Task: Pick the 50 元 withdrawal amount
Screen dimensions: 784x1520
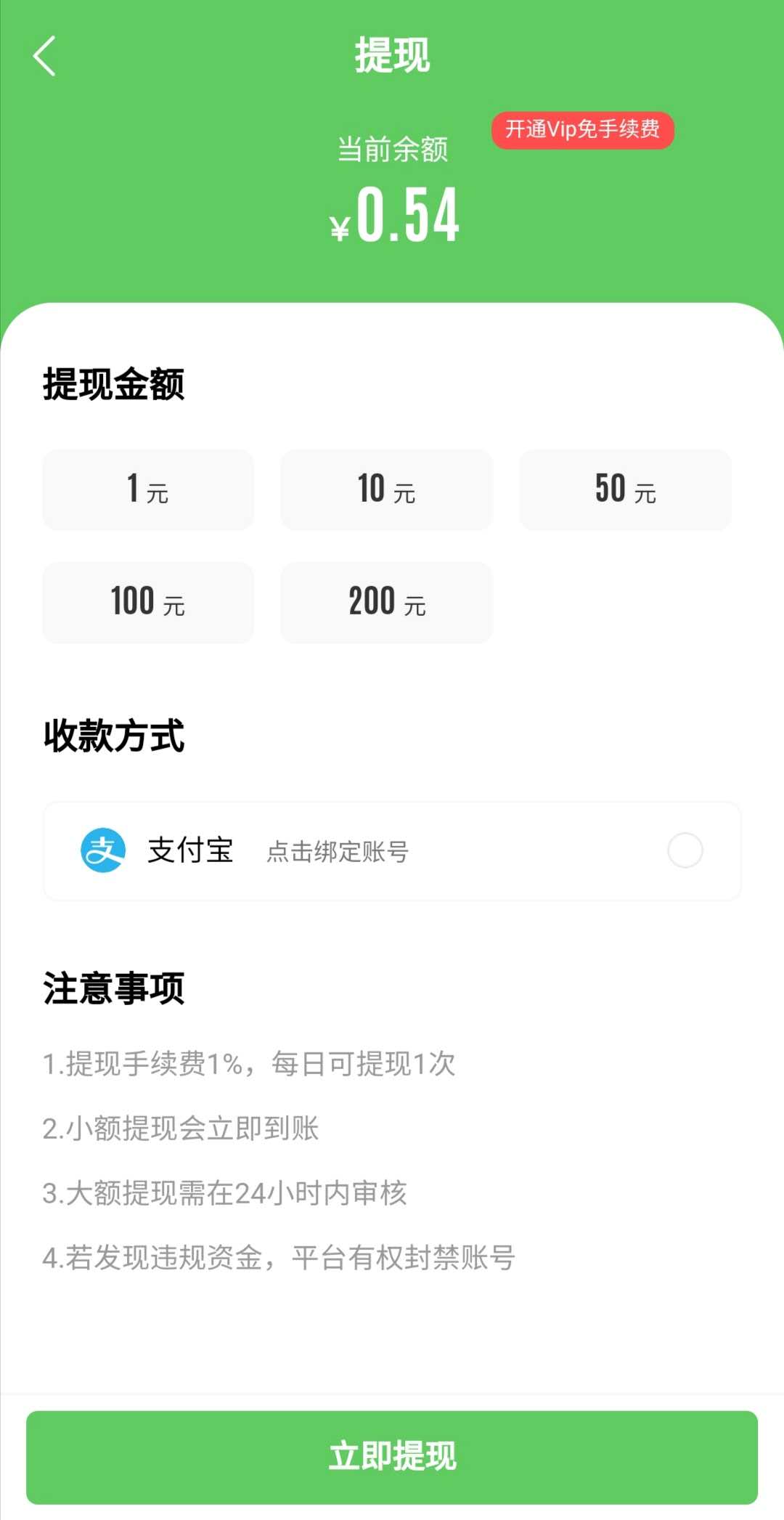Action: (625, 489)
